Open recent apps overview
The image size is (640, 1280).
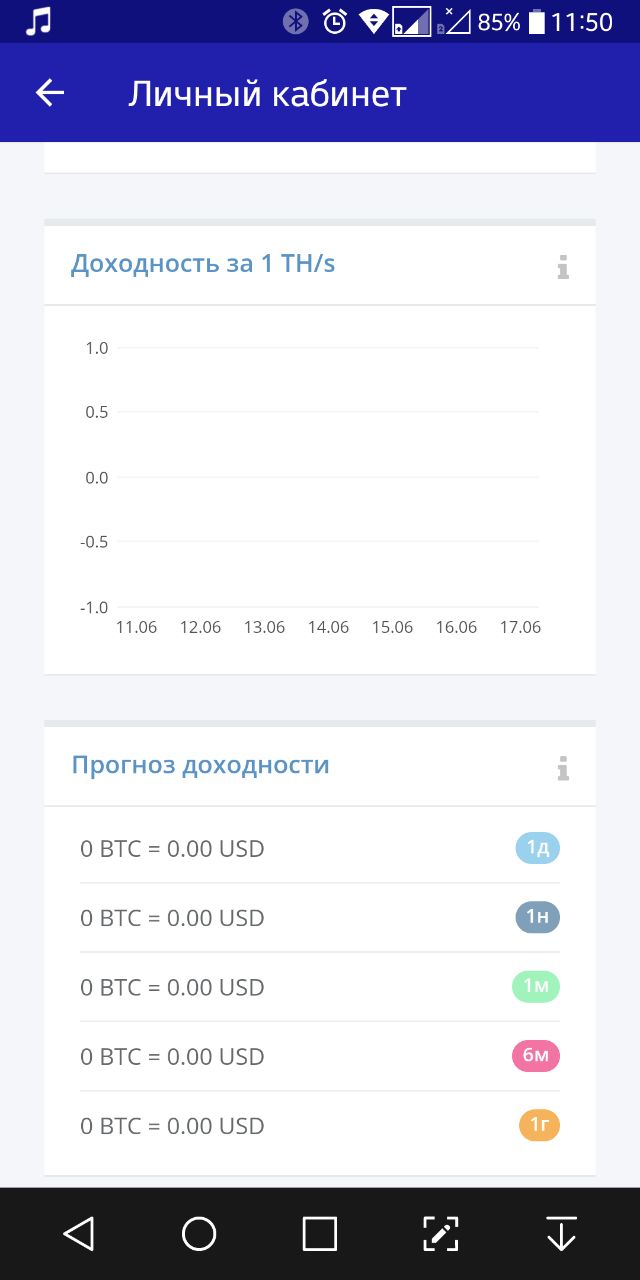pyautogui.click(x=320, y=1234)
